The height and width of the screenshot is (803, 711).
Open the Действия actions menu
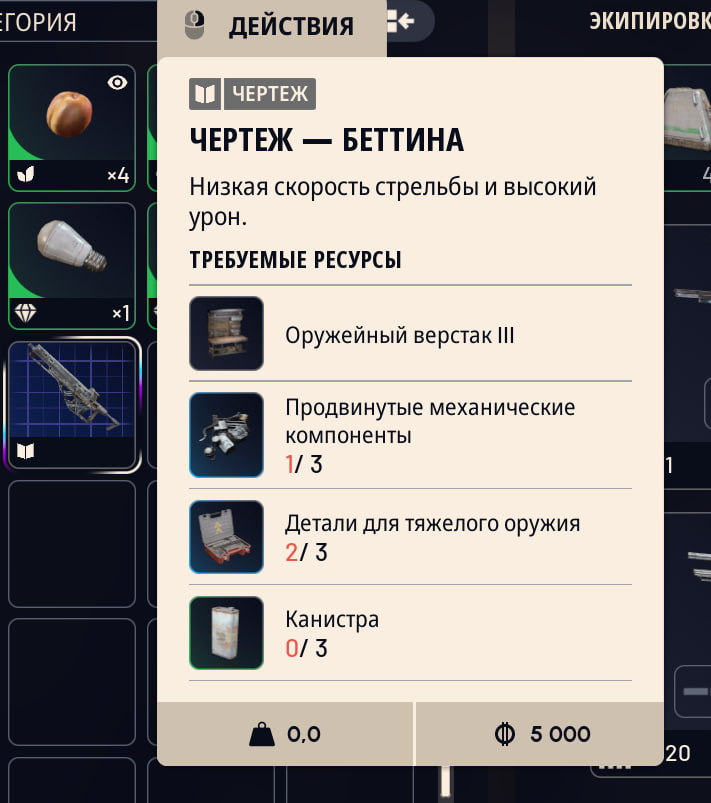[x=272, y=26]
